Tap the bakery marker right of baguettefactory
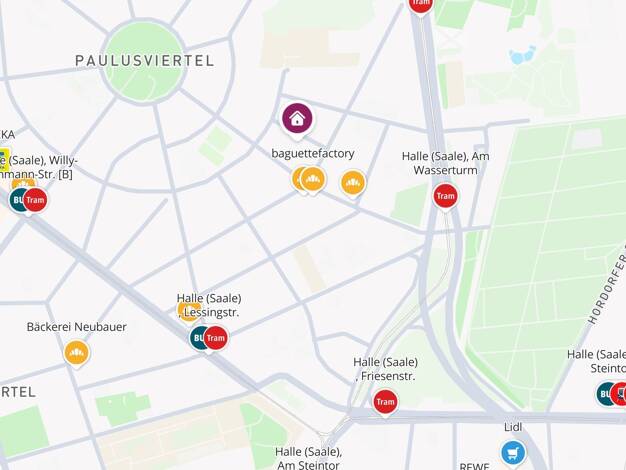The height and width of the screenshot is (470, 626). pyautogui.click(x=353, y=183)
